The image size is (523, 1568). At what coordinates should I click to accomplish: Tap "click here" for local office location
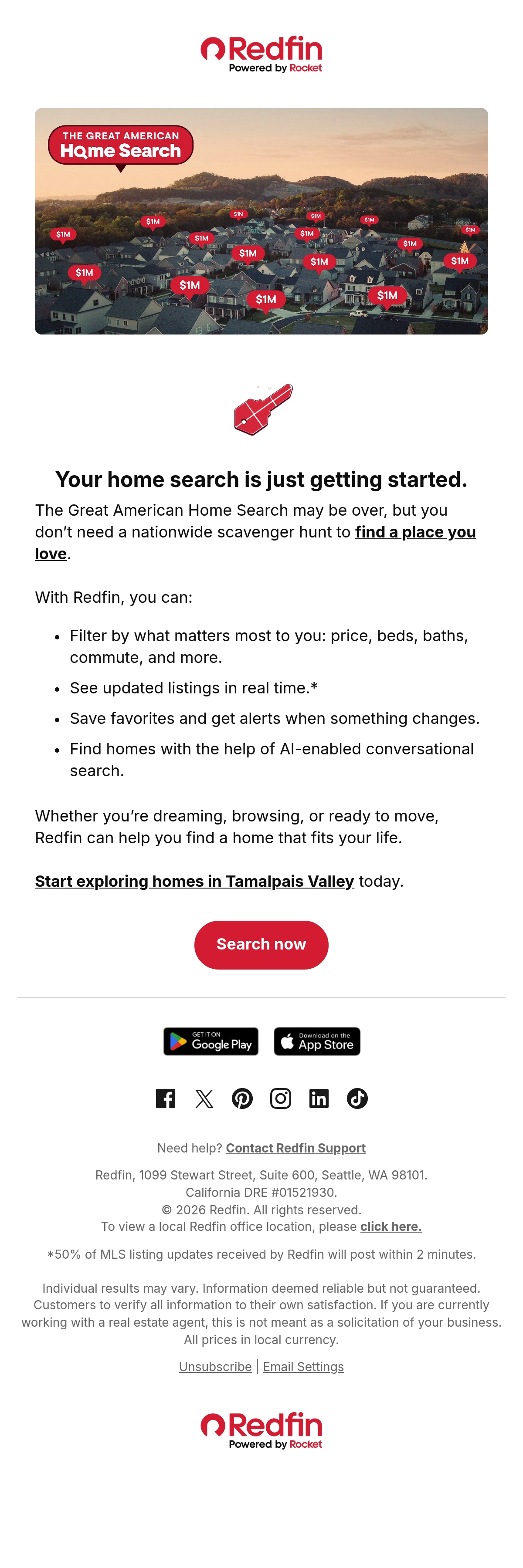click(x=391, y=1227)
